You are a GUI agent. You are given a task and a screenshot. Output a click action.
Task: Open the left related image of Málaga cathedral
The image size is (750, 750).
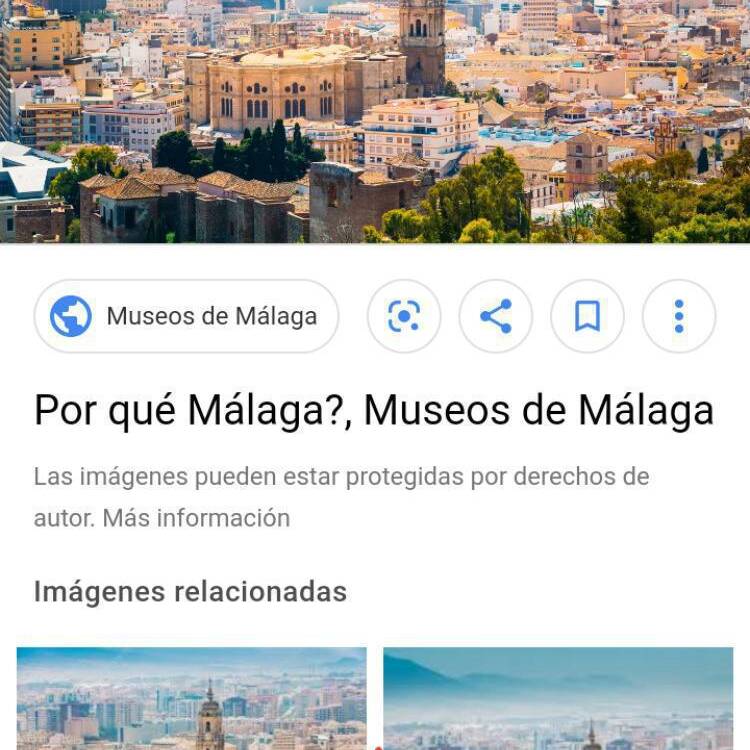point(191,700)
